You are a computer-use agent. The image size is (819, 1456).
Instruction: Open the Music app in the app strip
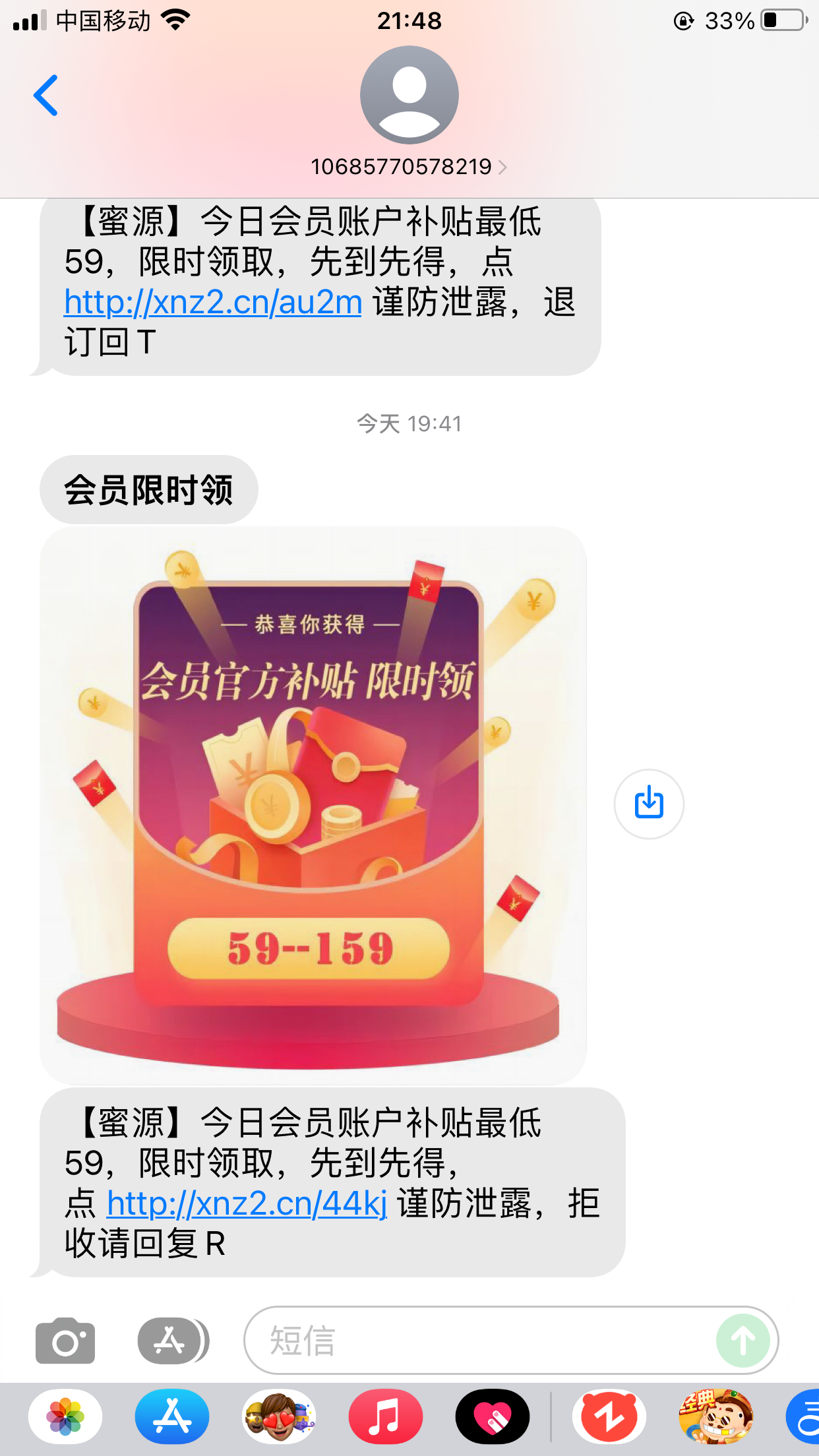pyautogui.click(x=386, y=1416)
